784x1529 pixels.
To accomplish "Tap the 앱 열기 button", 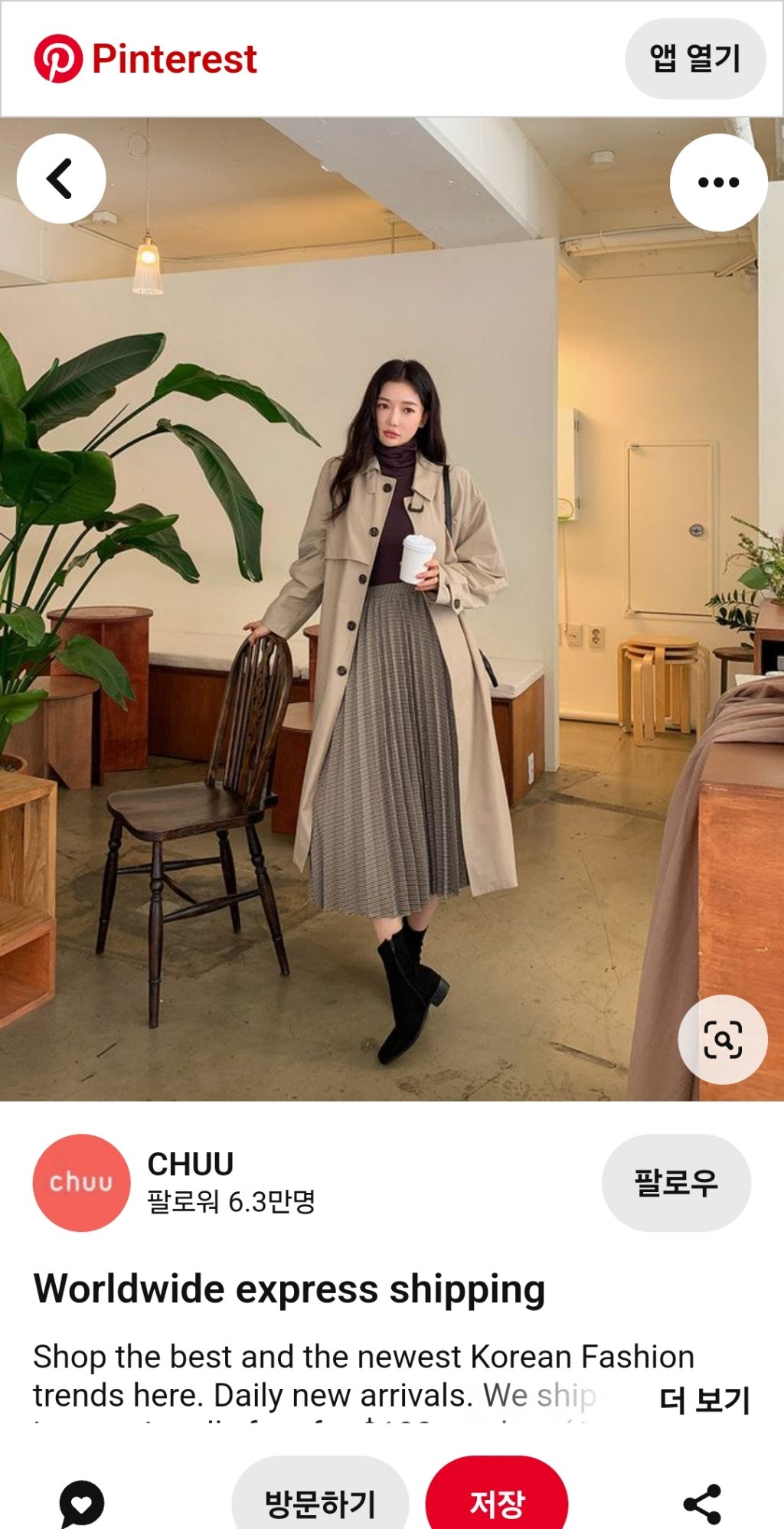I will point(694,59).
